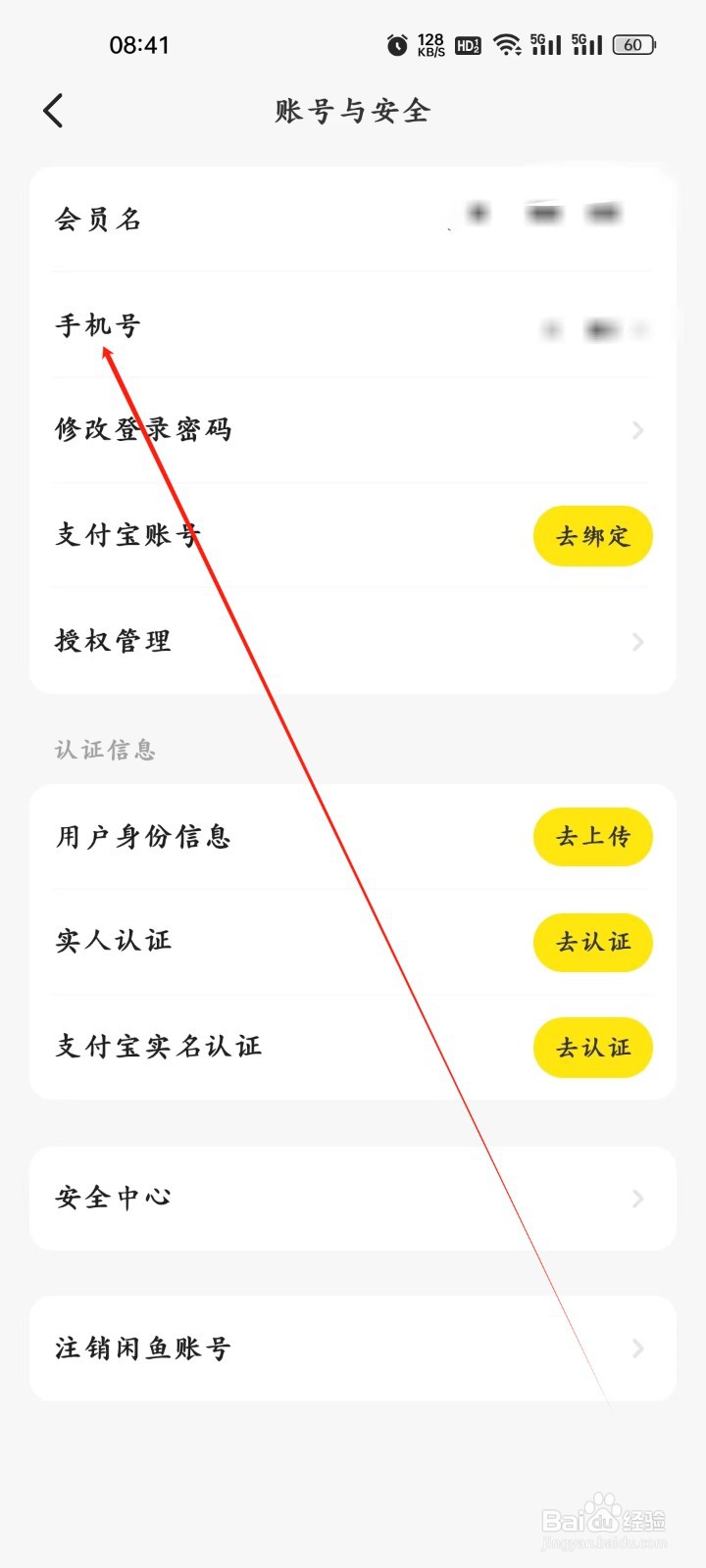Tap the 认证信息 section header
The height and width of the screenshot is (1568, 706).
click(x=106, y=749)
